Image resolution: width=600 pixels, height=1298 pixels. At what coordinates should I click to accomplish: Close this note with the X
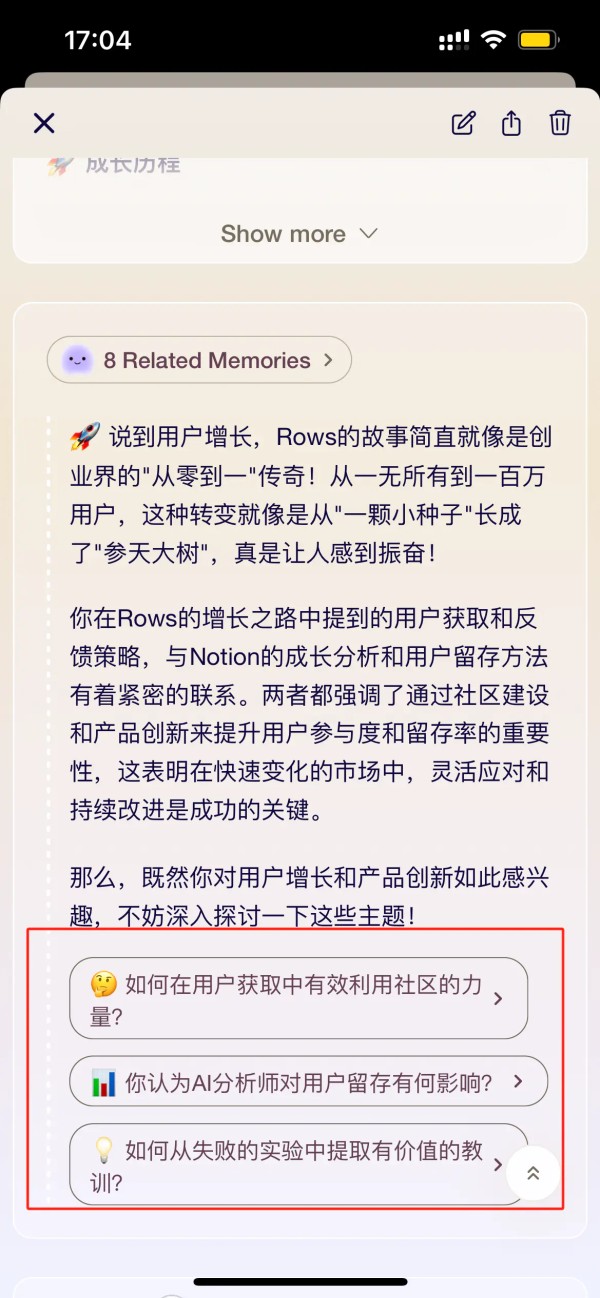[x=44, y=123]
